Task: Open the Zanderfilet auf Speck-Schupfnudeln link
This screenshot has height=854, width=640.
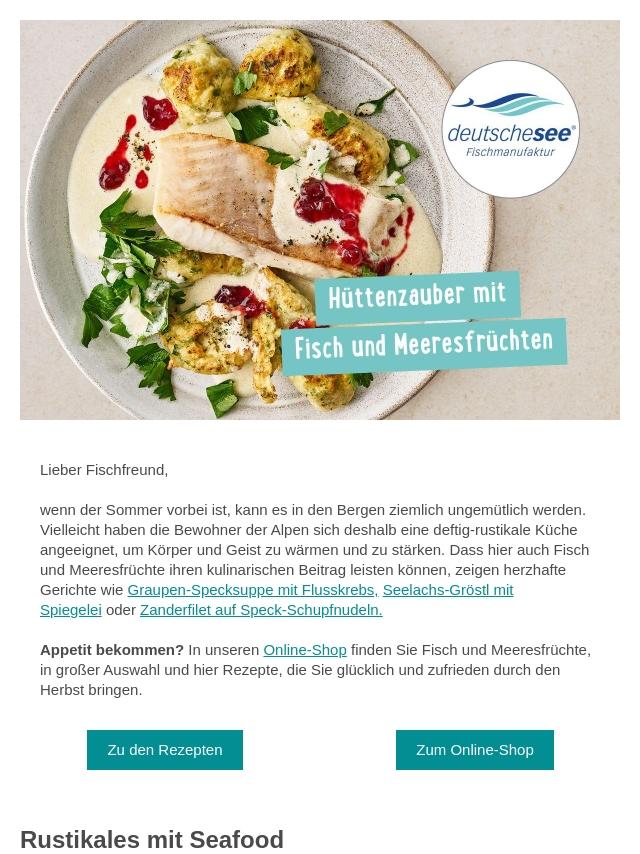Action: (x=260, y=610)
